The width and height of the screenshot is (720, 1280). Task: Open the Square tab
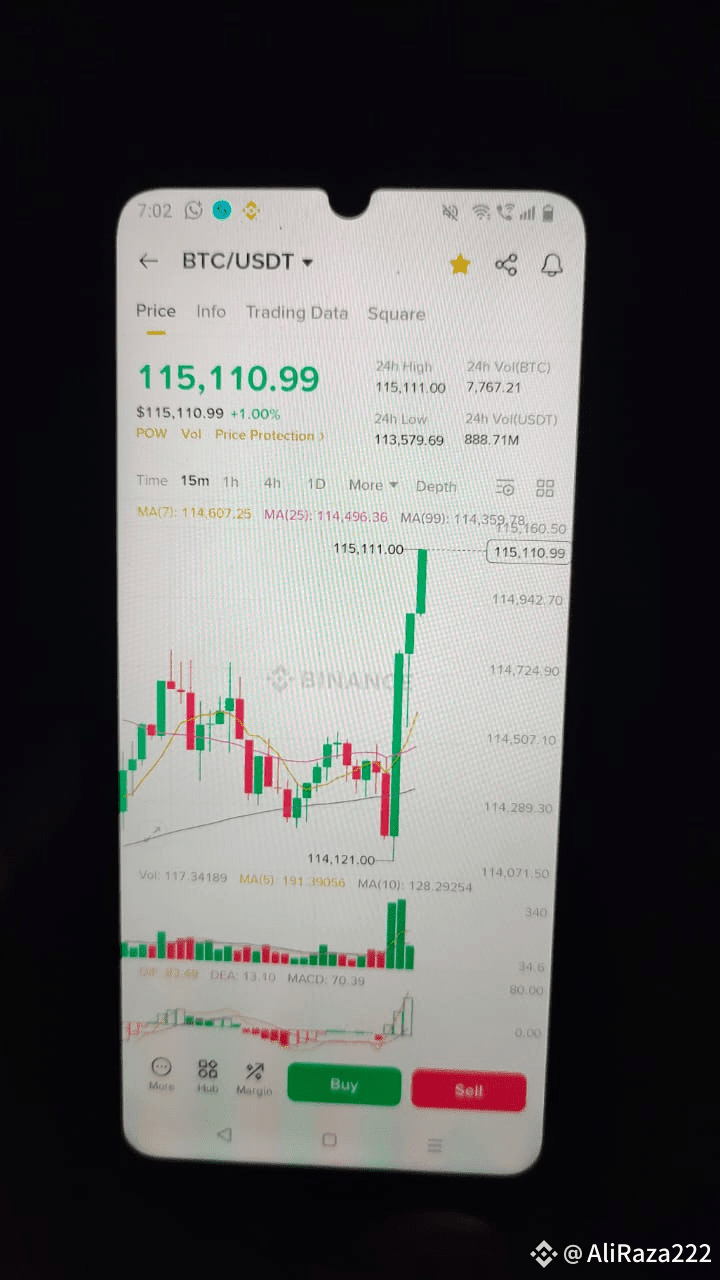click(x=396, y=314)
